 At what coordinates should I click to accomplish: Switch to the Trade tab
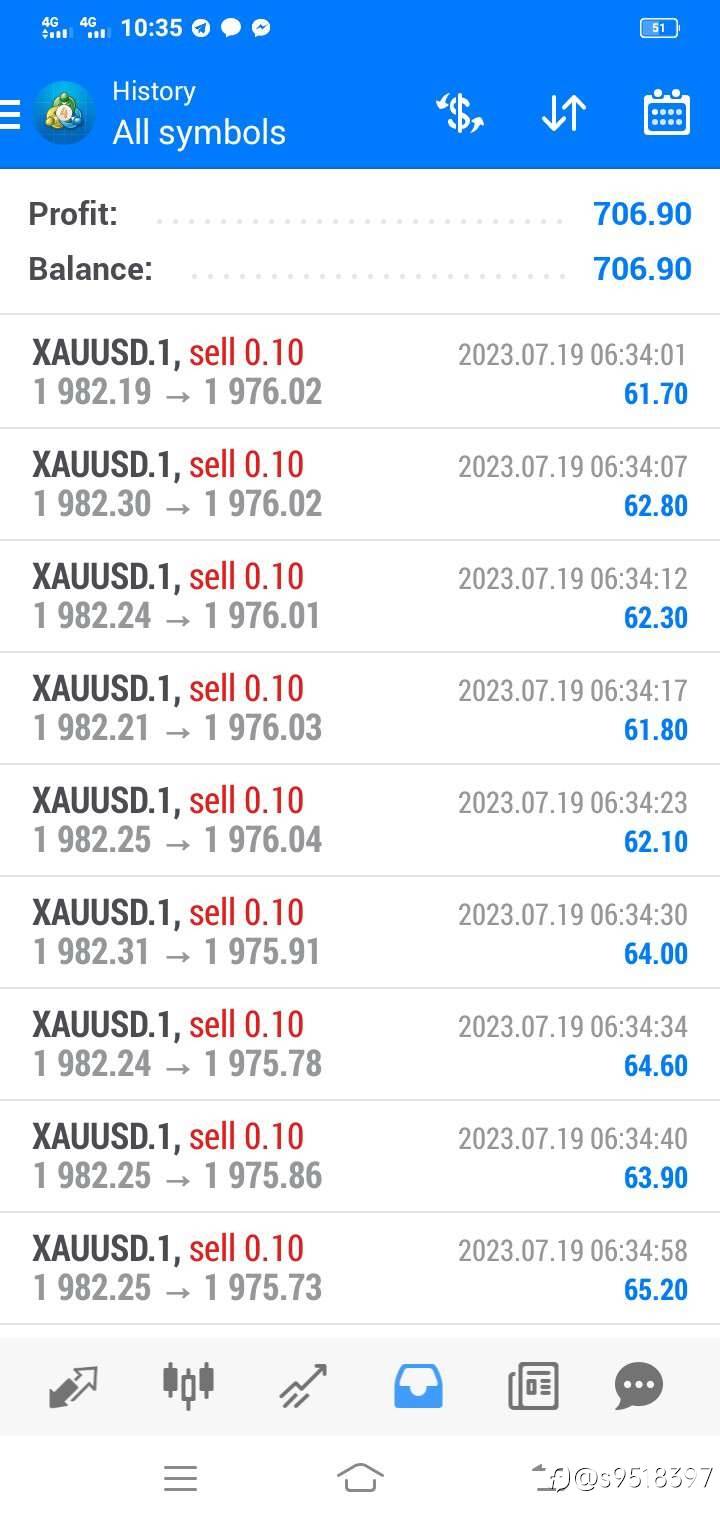click(x=303, y=1386)
